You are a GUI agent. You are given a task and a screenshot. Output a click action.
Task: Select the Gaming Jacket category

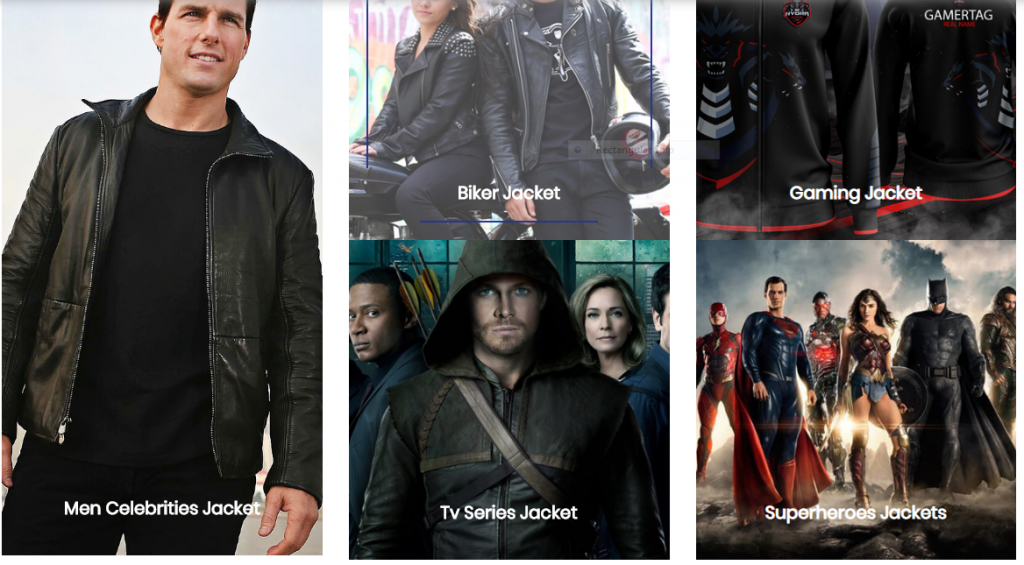click(x=855, y=192)
